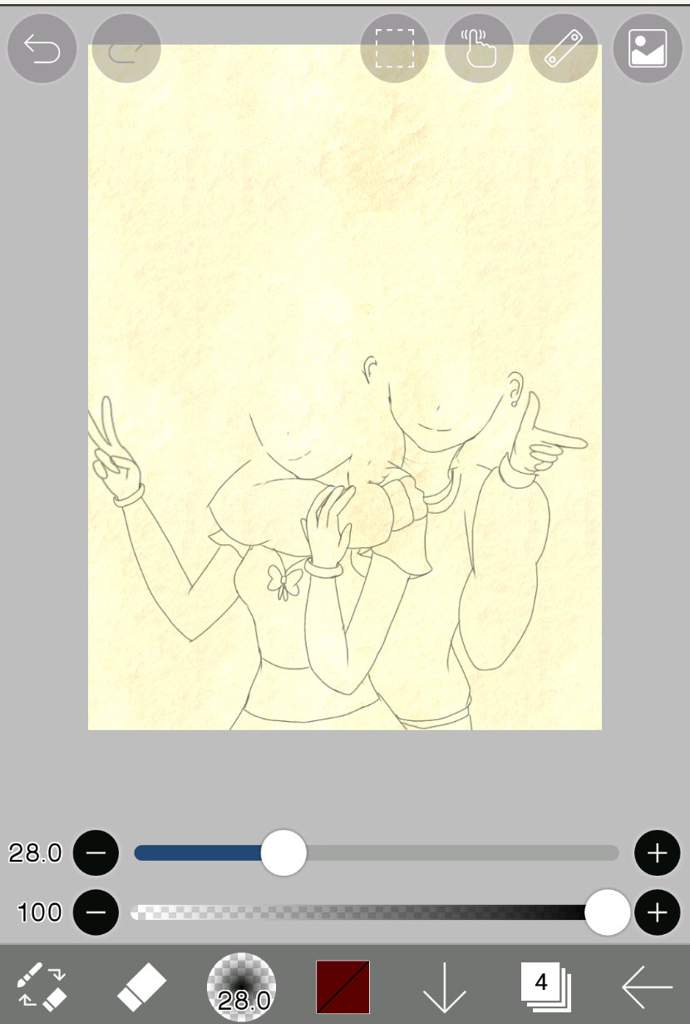The height and width of the screenshot is (1024, 690).
Task: Select the eraser tool
Action: coord(141,987)
